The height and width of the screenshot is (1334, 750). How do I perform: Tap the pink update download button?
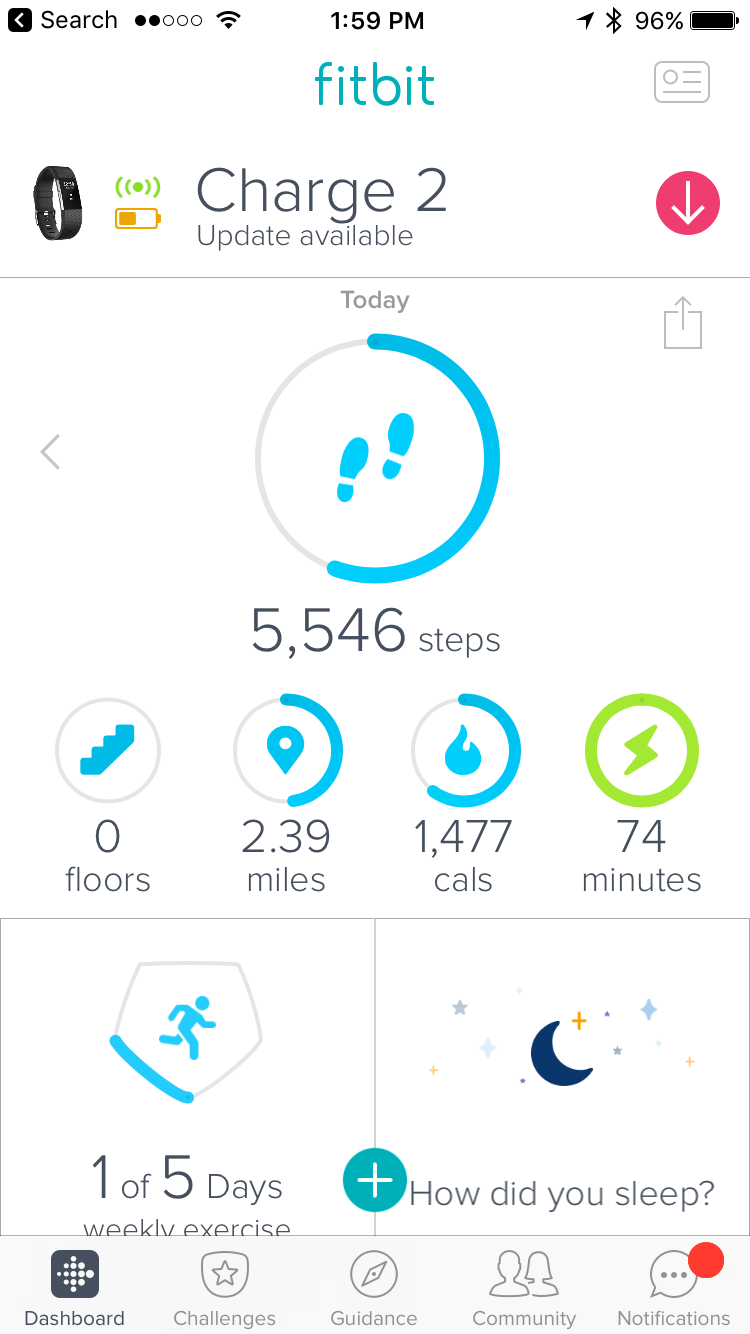tap(688, 203)
